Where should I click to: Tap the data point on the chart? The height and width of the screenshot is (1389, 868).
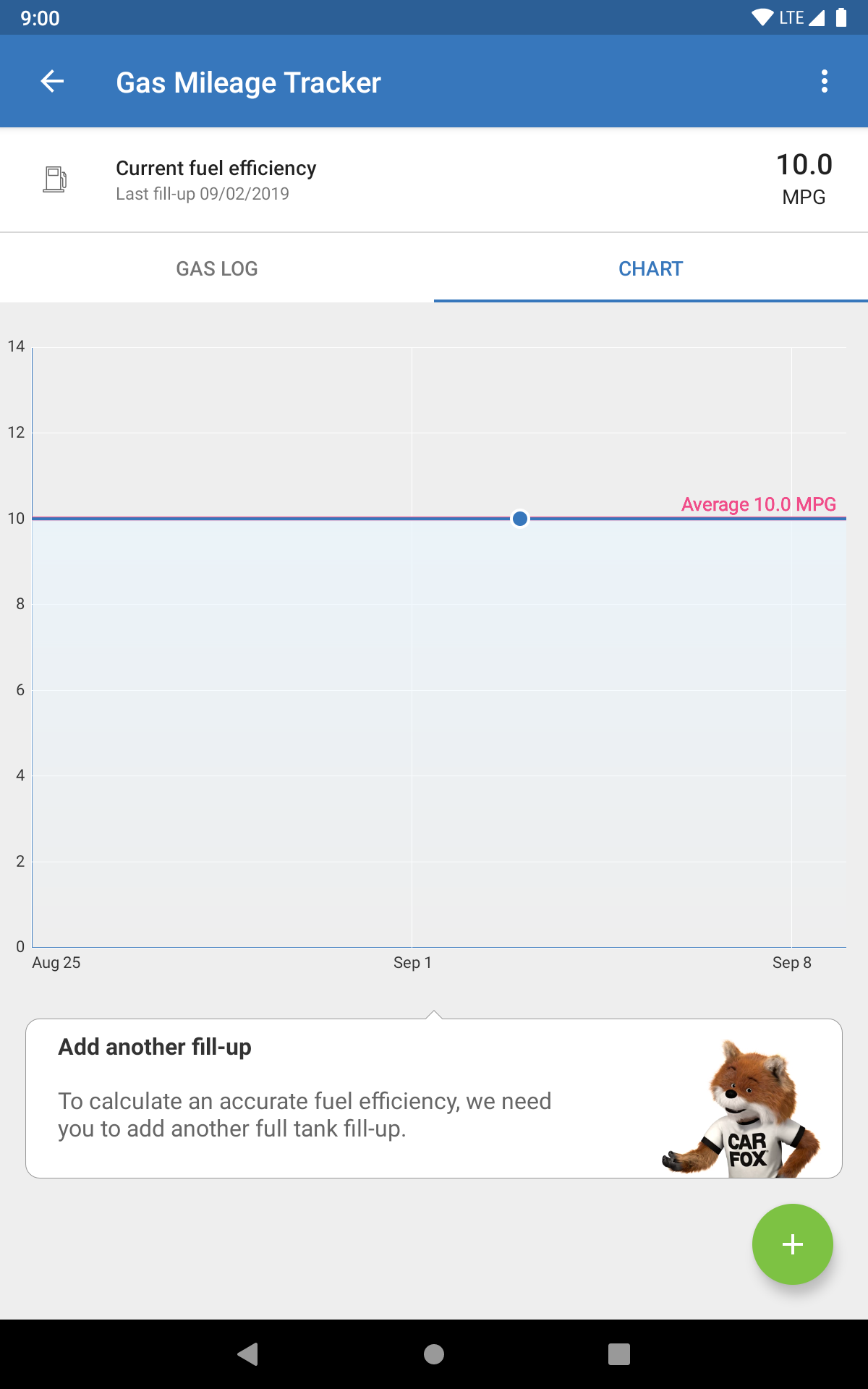[519, 519]
